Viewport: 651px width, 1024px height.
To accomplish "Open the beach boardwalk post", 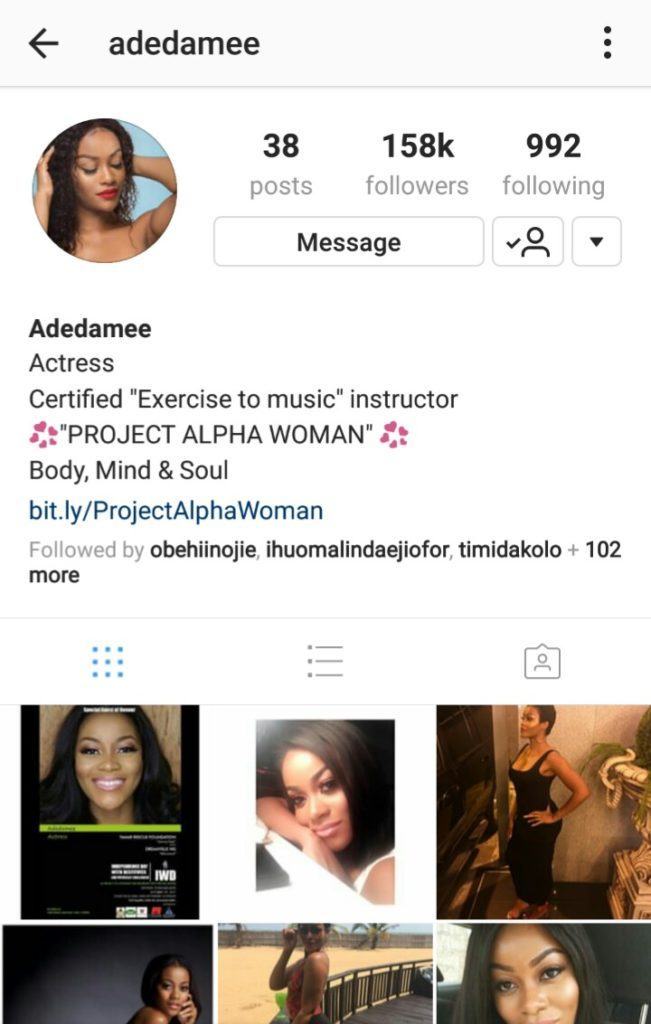I will tap(325, 973).
